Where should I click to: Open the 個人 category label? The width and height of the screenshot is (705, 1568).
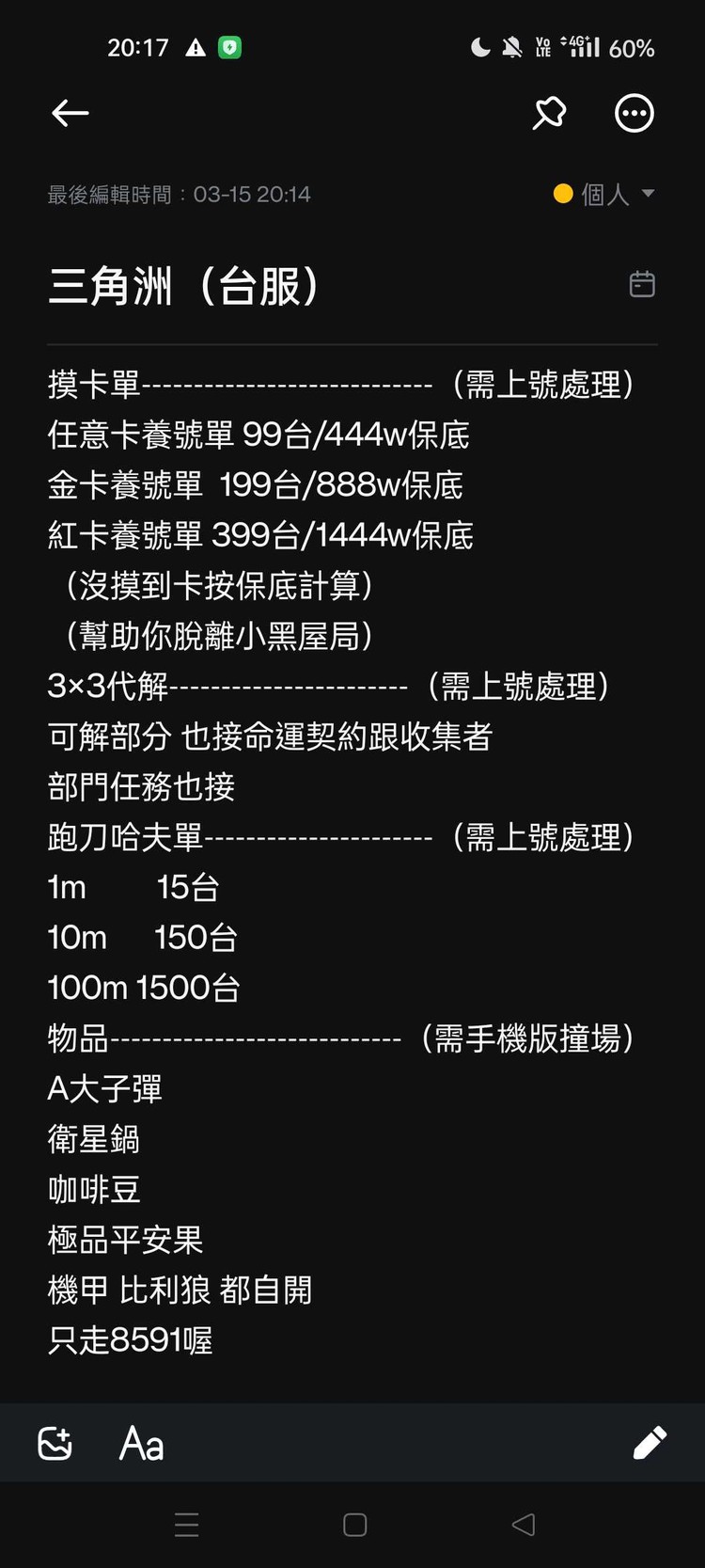click(605, 194)
